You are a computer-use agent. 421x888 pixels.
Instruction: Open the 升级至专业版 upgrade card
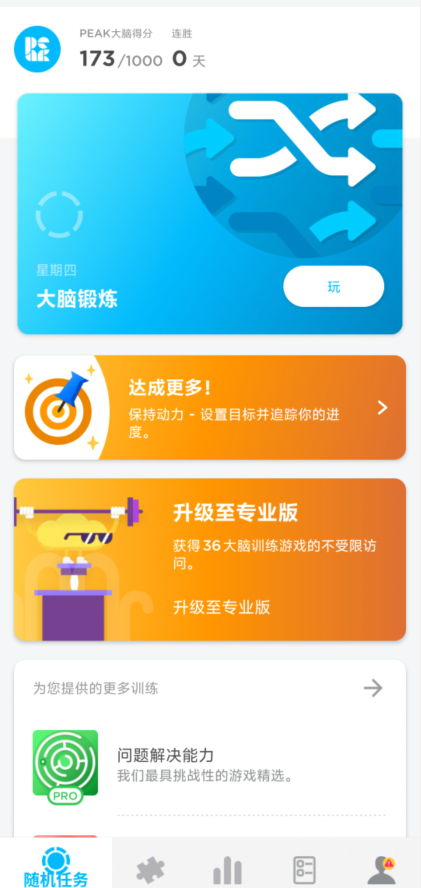pyautogui.click(x=210, y=560)
